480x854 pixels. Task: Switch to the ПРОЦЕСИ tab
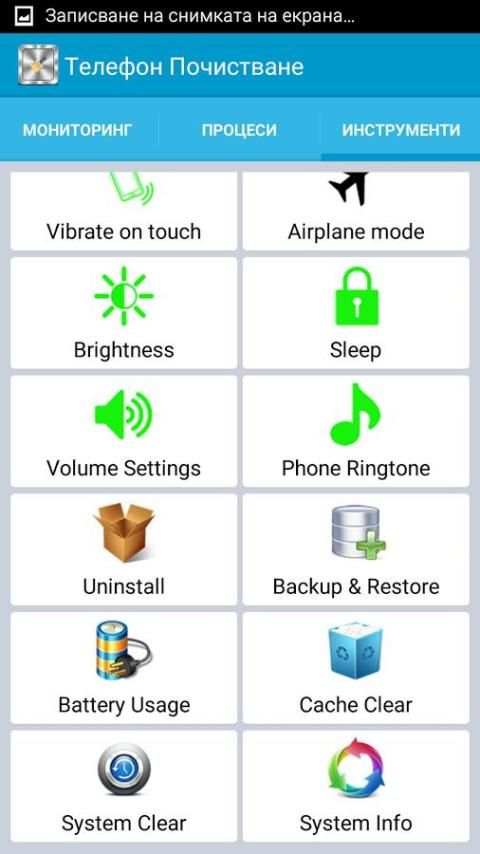click(239, 130)
